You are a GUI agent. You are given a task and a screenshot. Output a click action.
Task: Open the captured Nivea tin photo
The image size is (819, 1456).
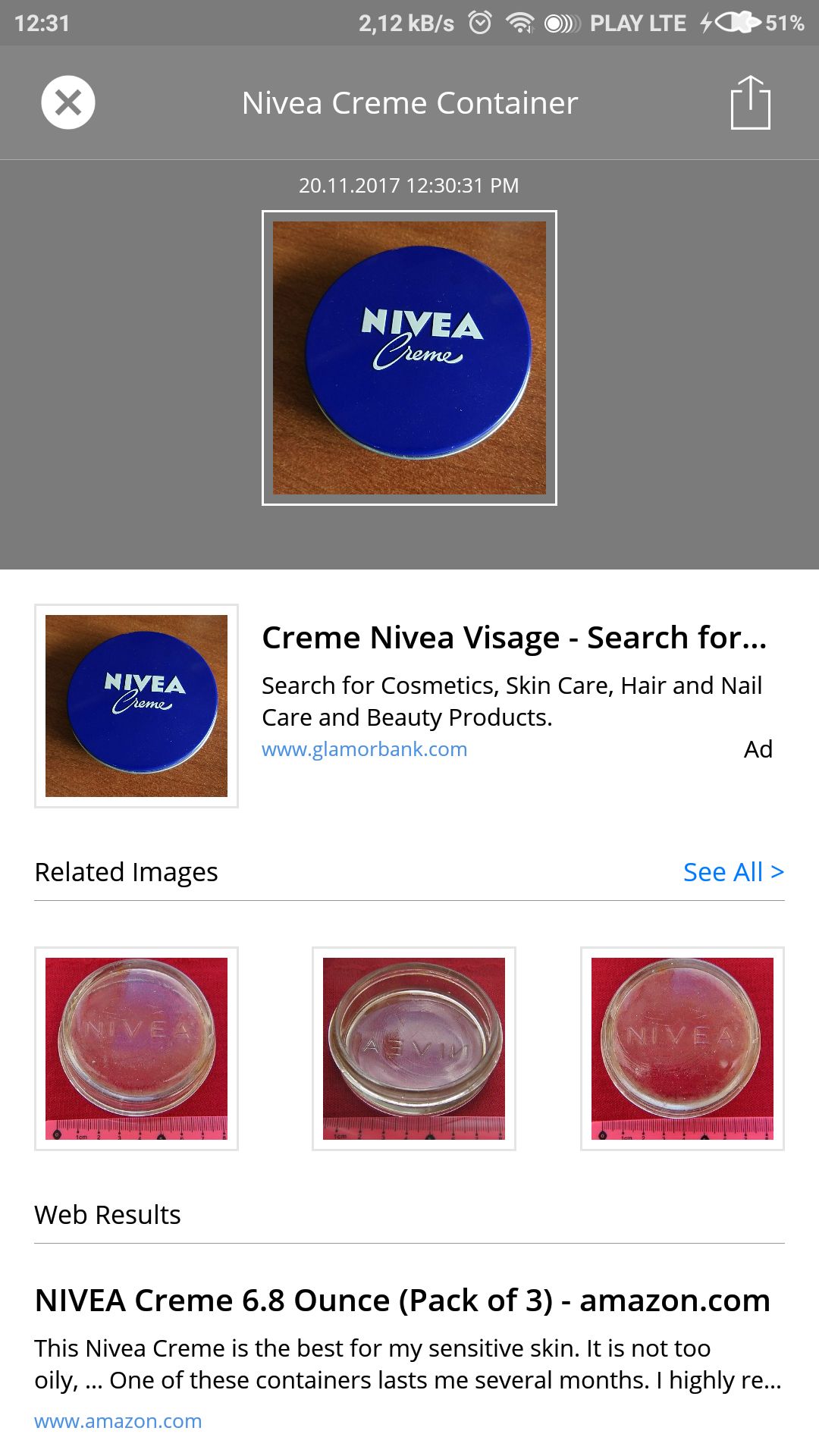[x=409, y=358]
